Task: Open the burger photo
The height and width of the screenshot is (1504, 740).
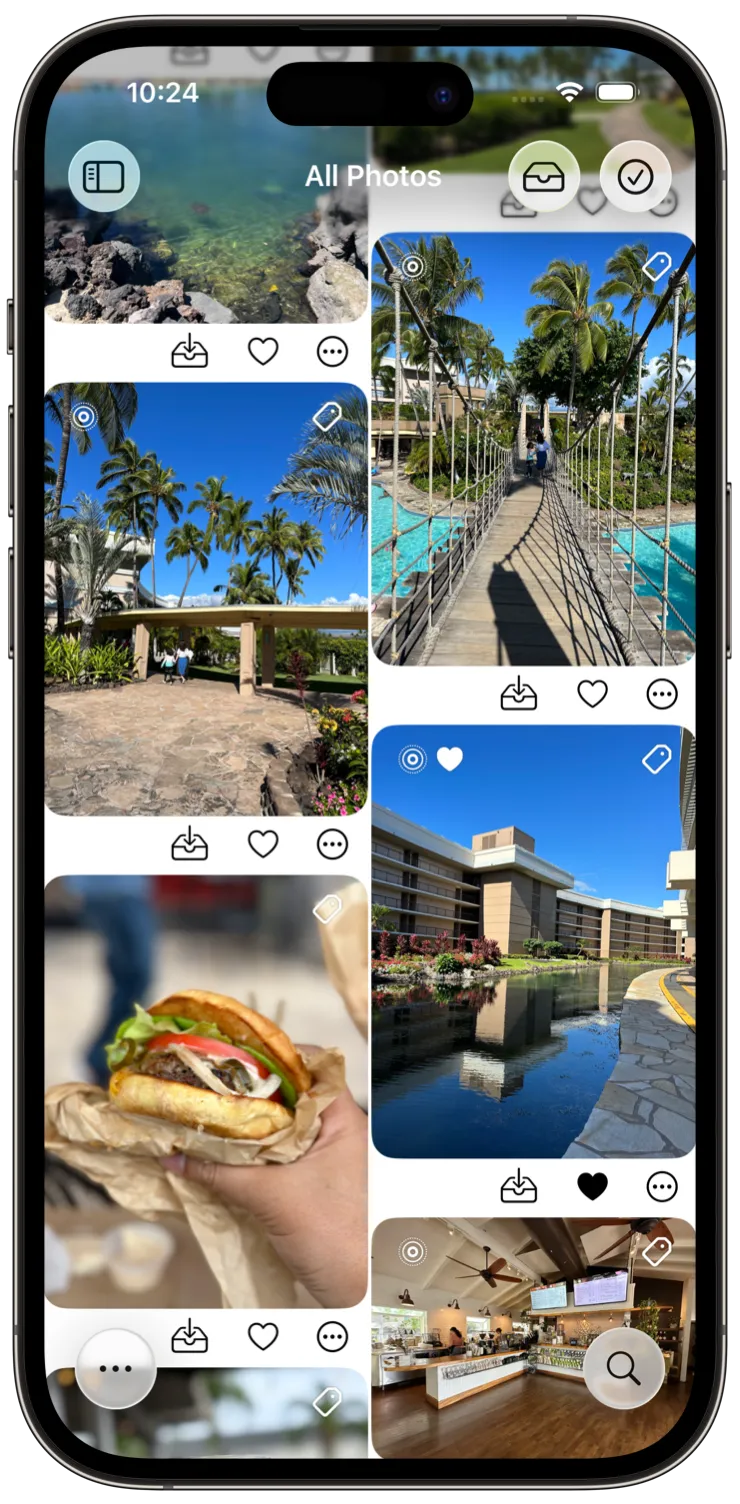Action: pyautogui.click(x=206, y=1090)
